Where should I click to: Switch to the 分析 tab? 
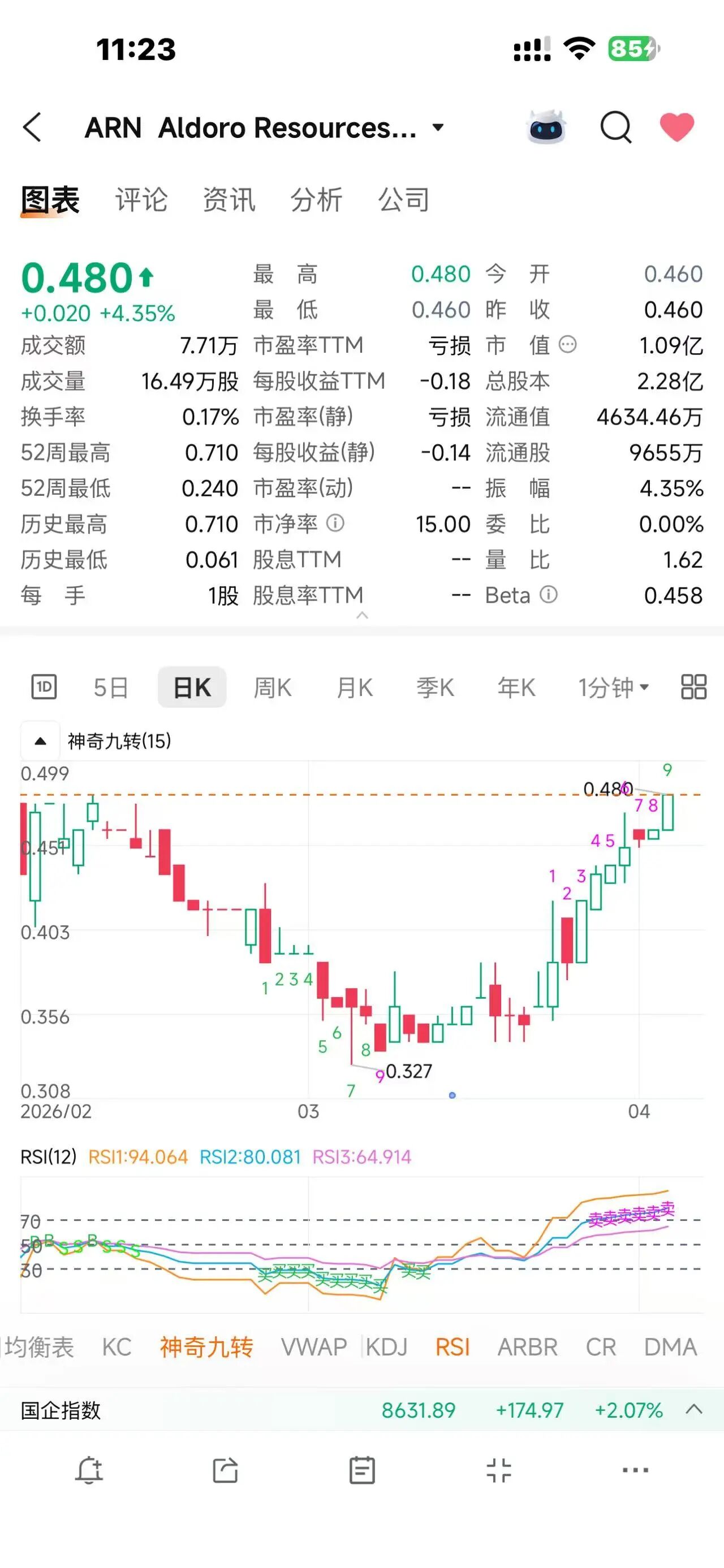tap(316, 200)
